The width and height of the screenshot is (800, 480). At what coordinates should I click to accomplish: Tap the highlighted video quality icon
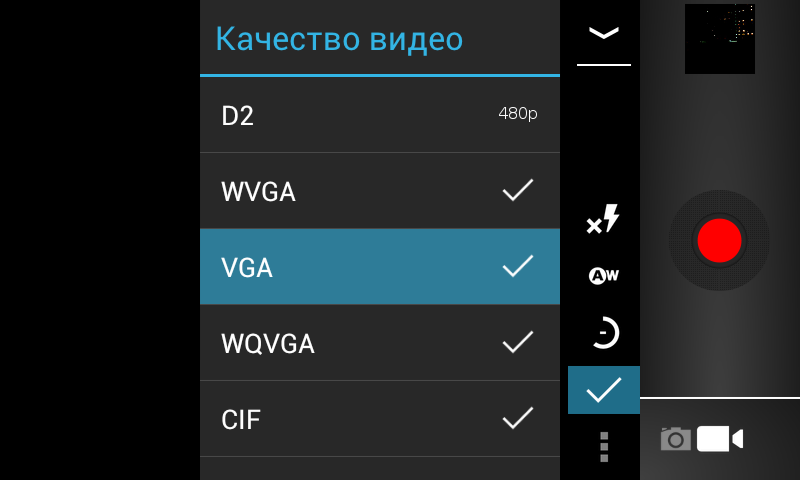(604, 390)
